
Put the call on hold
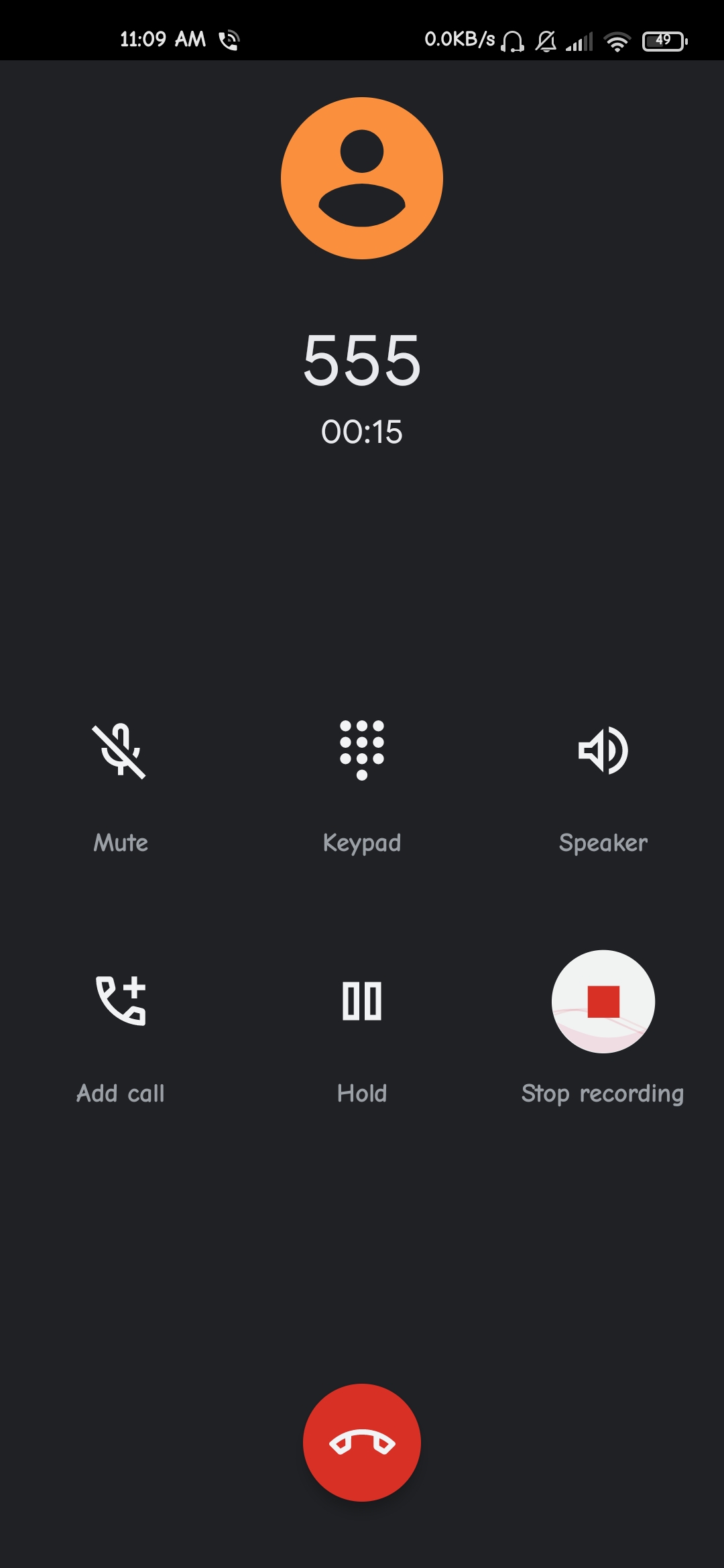362,1001
